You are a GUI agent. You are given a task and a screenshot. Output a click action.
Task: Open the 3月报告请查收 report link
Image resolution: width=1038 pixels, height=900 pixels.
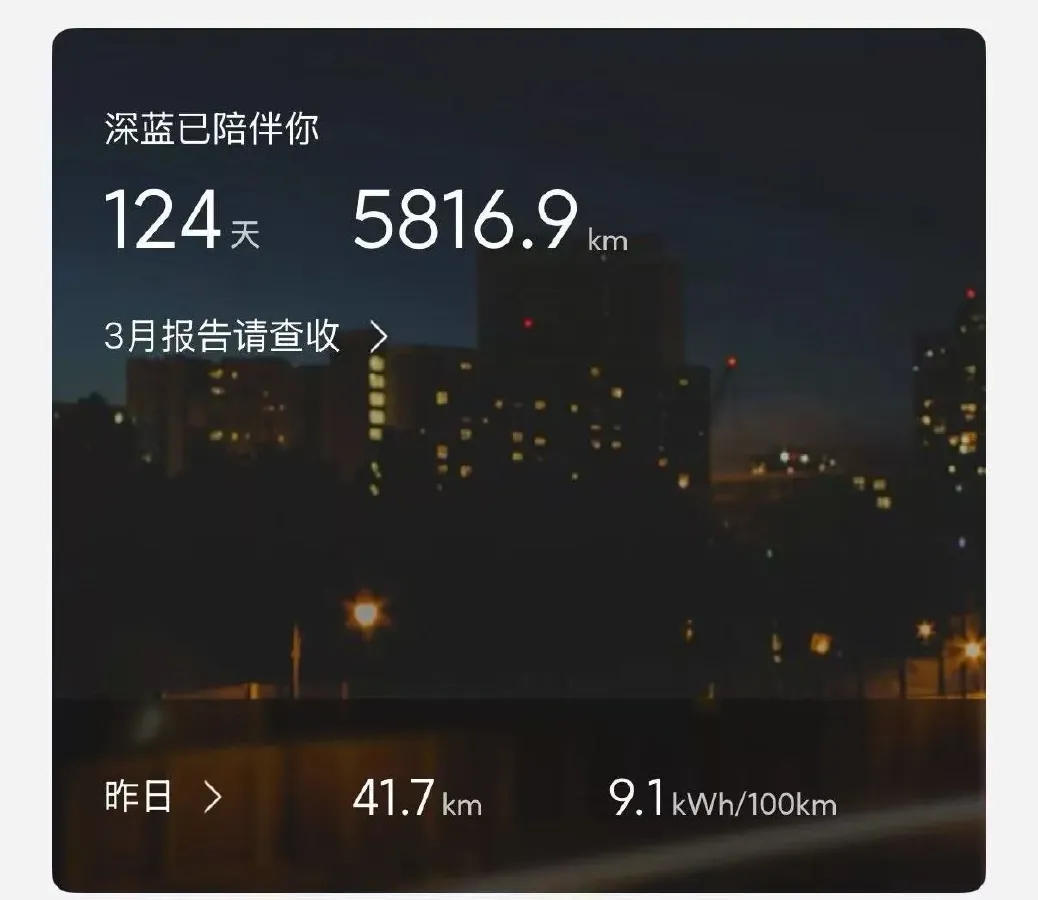[x=245, y=337]
